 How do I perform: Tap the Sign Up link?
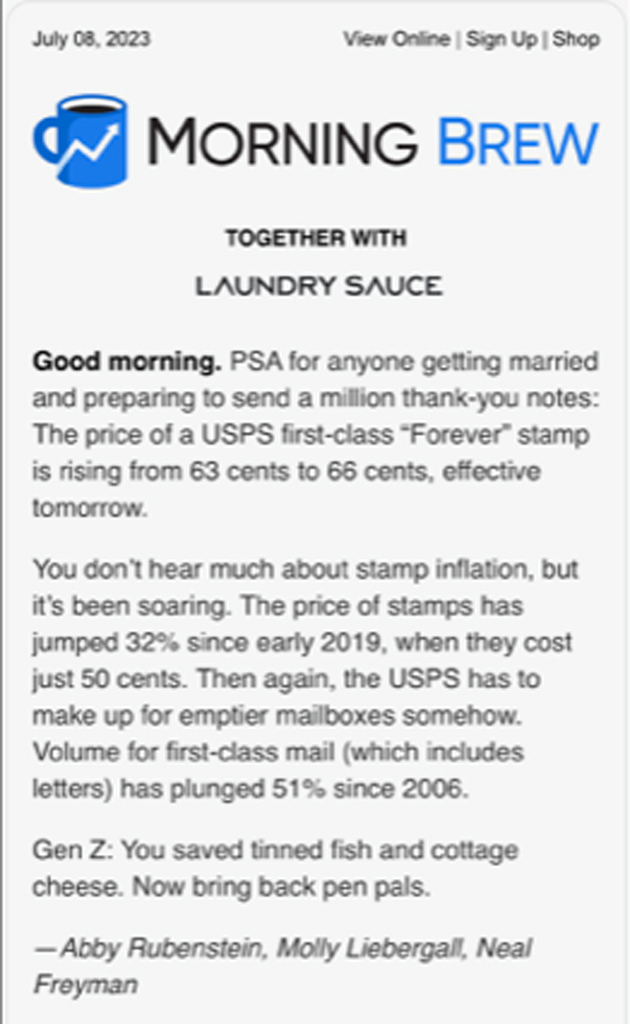tap(501, 40)
